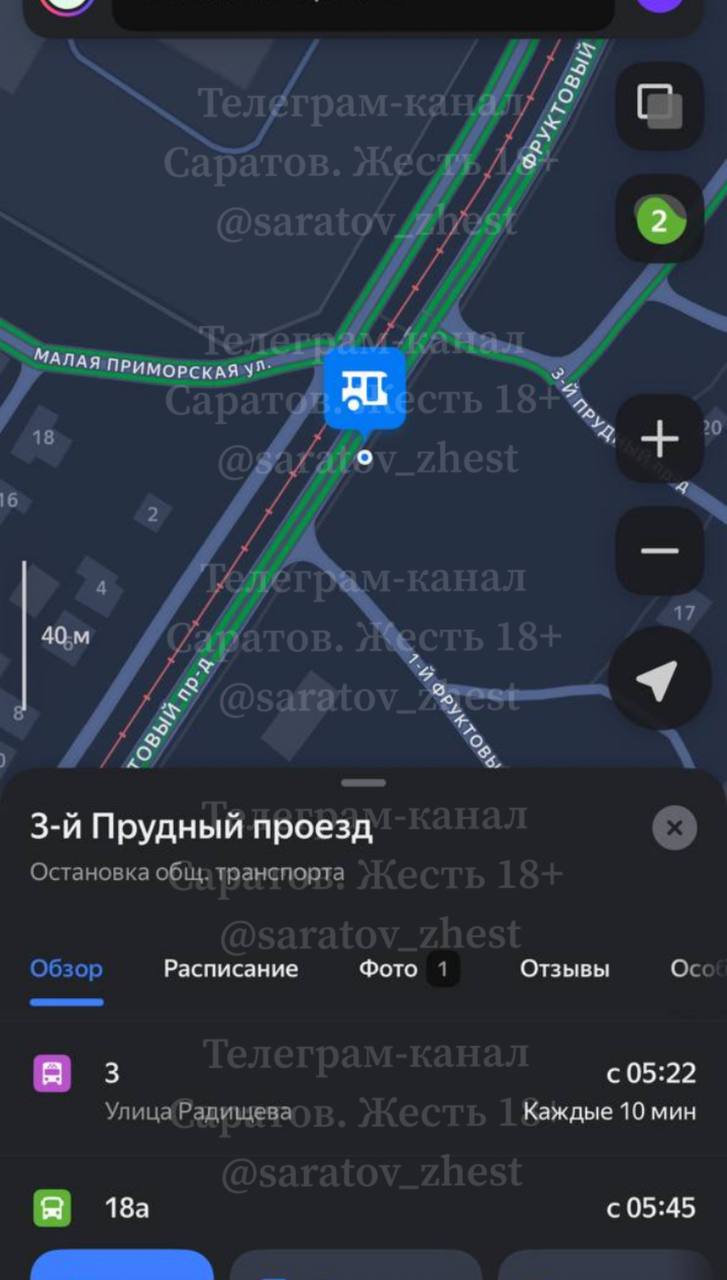Tap the blue tram stop marker
This screenshot has width=727, height=1280.
click(x=365, y=389)
